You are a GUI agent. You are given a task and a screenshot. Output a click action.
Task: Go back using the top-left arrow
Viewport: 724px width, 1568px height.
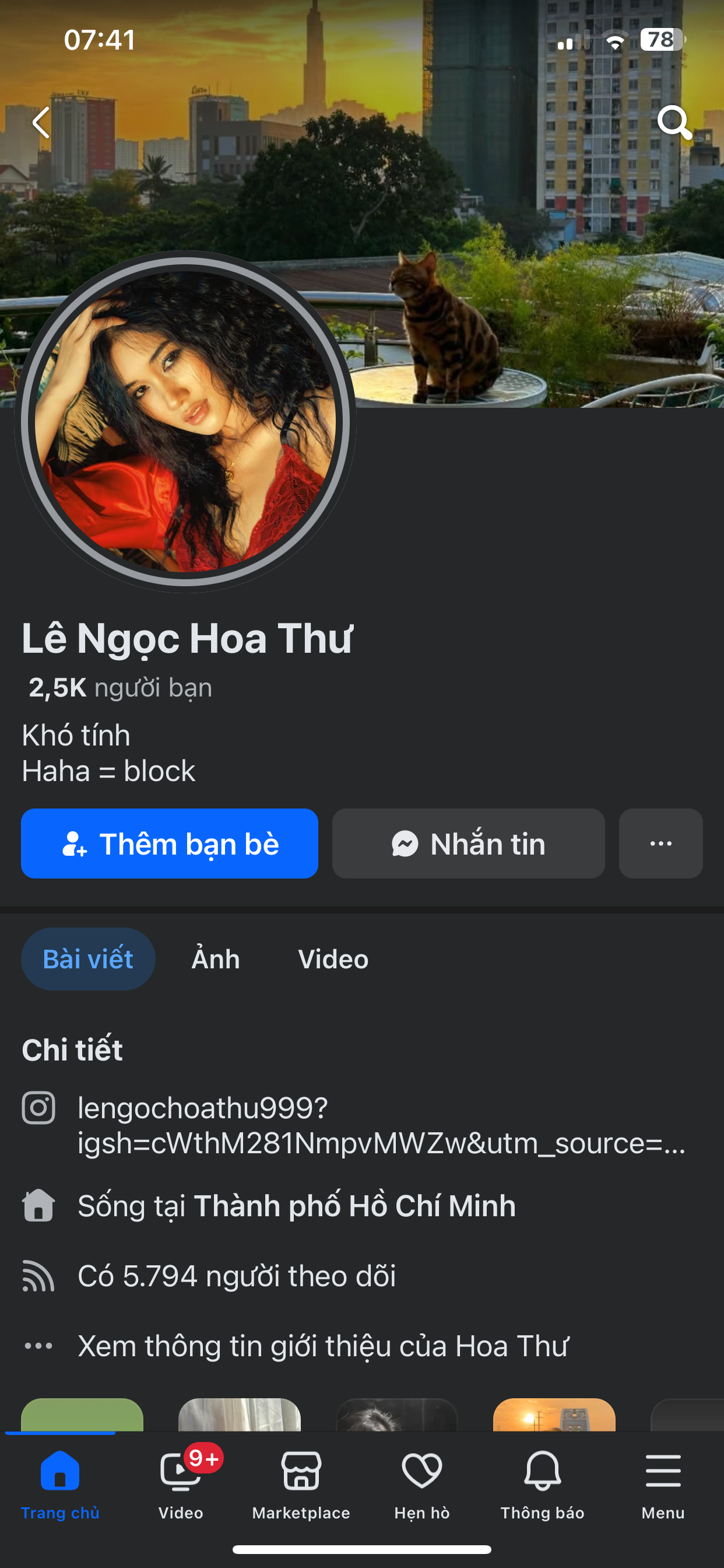tap(41, 123)
